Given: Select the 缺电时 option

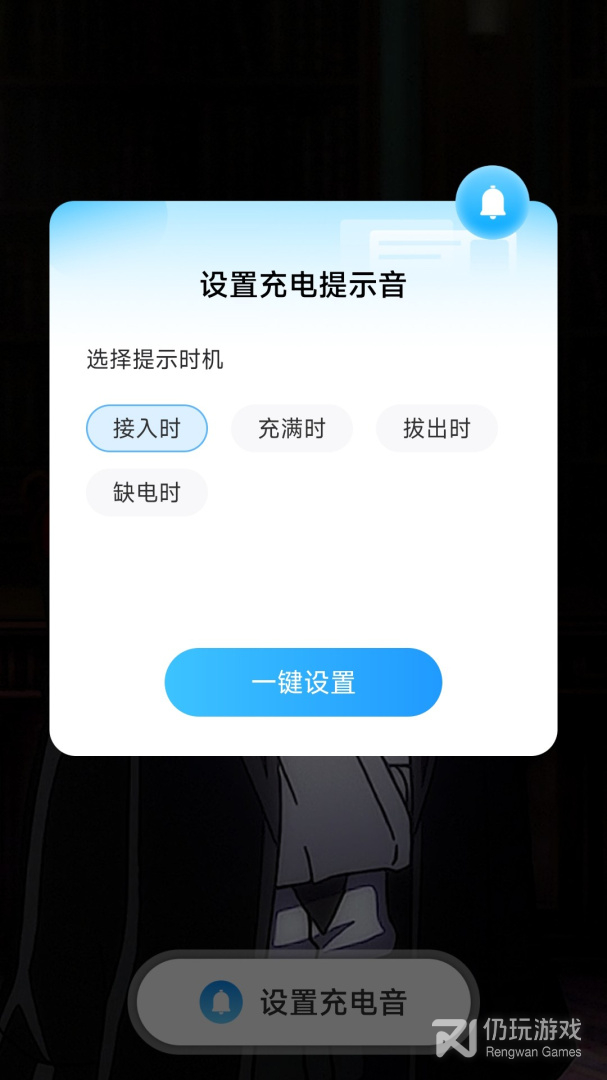Looking at the screenshot, I should tap(147, 492).
